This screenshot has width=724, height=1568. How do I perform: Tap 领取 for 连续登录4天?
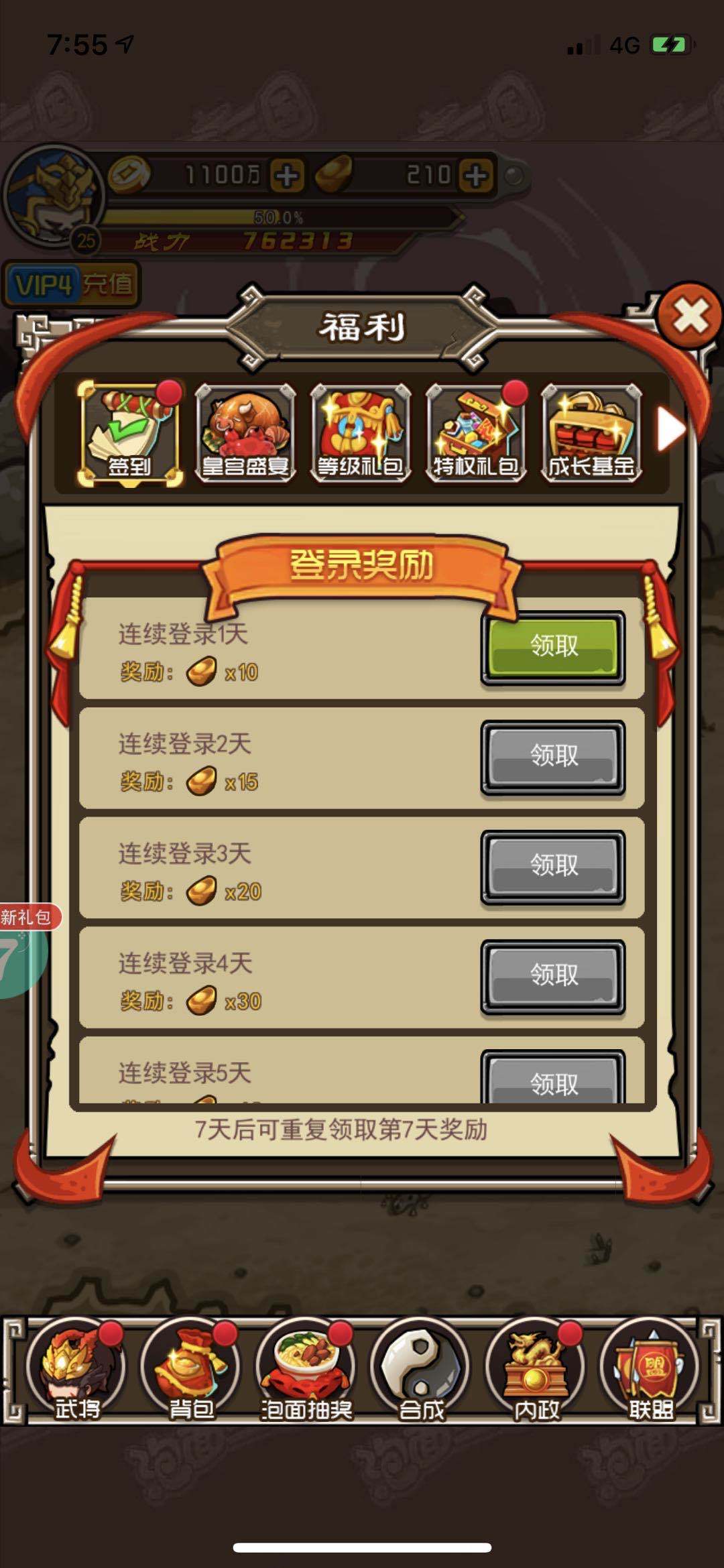(553, 976)
